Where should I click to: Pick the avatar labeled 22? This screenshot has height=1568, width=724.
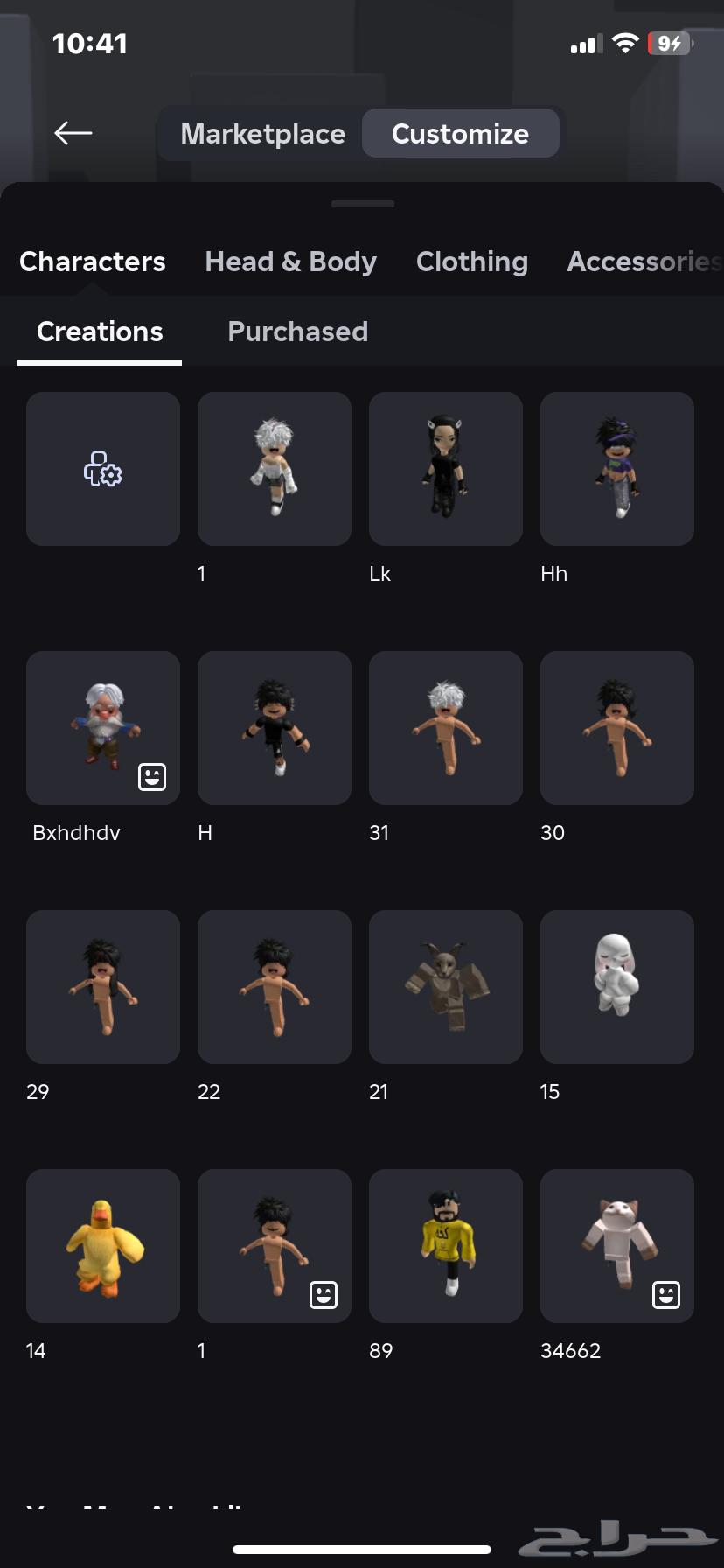[x=275, y=987]
